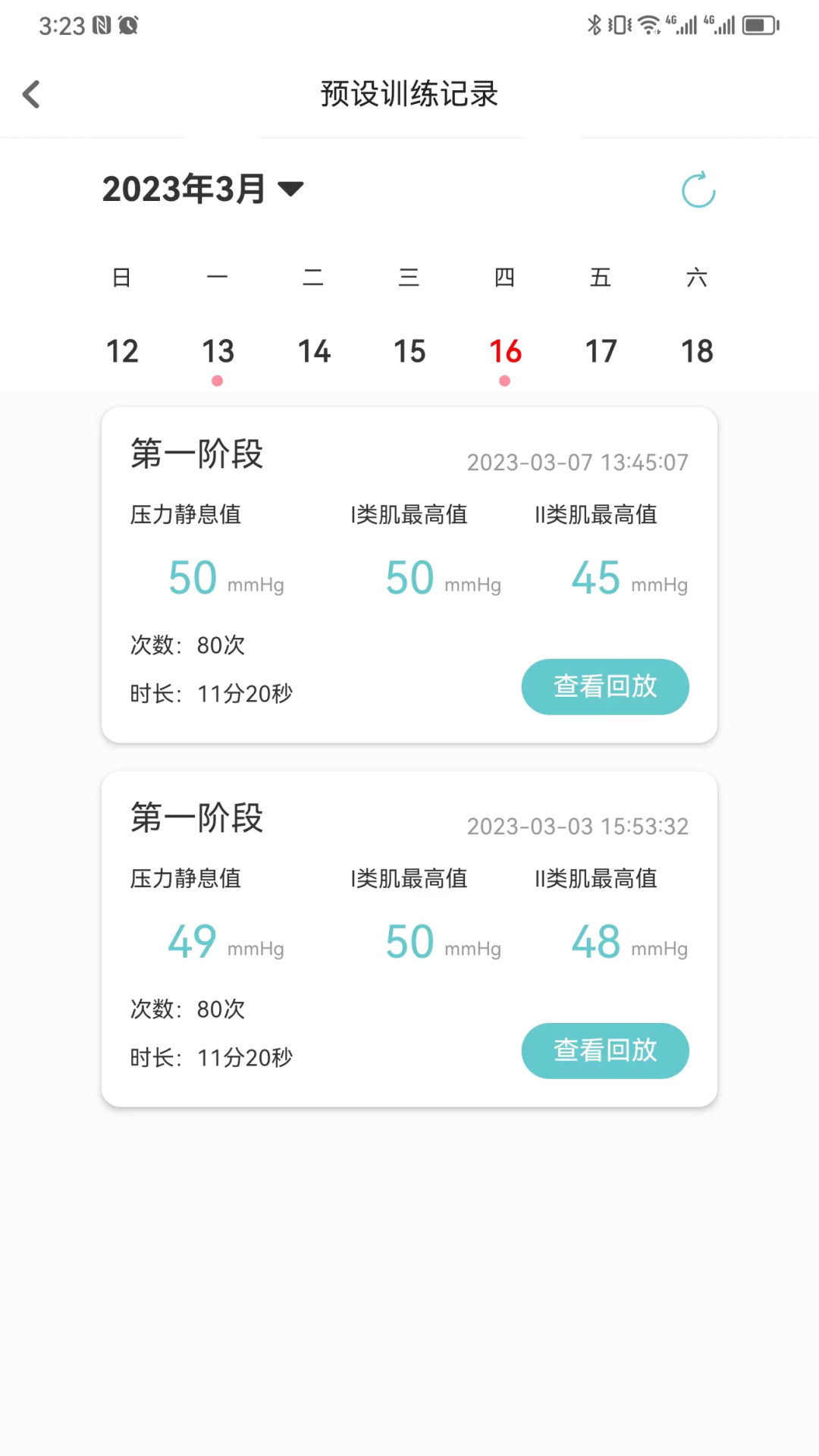This screenshot has height=1456, width=819.
Task: Select date 18 under 六 column
Action: pos(697,350)
